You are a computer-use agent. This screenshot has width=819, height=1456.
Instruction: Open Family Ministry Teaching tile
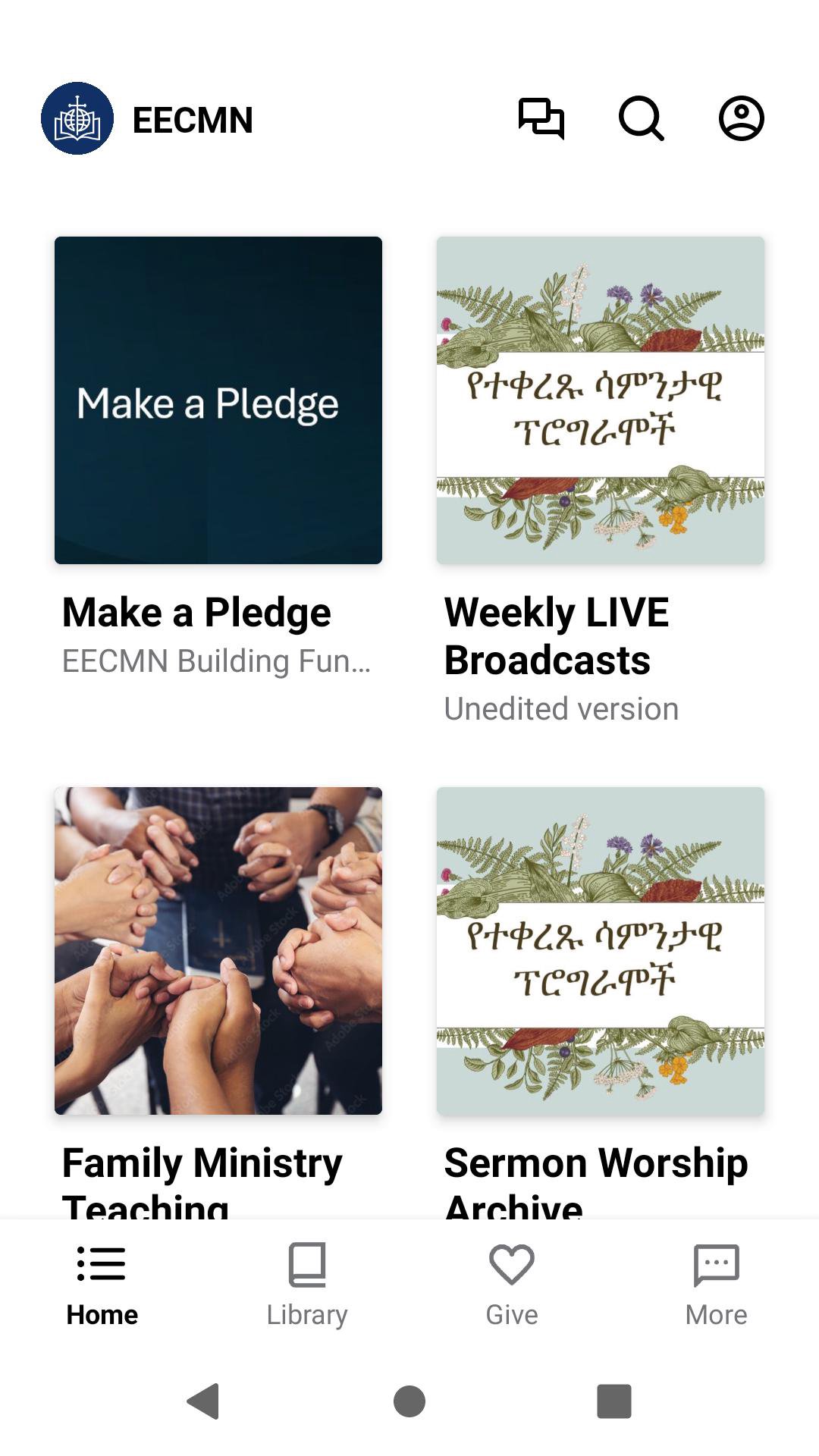click(218, 951)
